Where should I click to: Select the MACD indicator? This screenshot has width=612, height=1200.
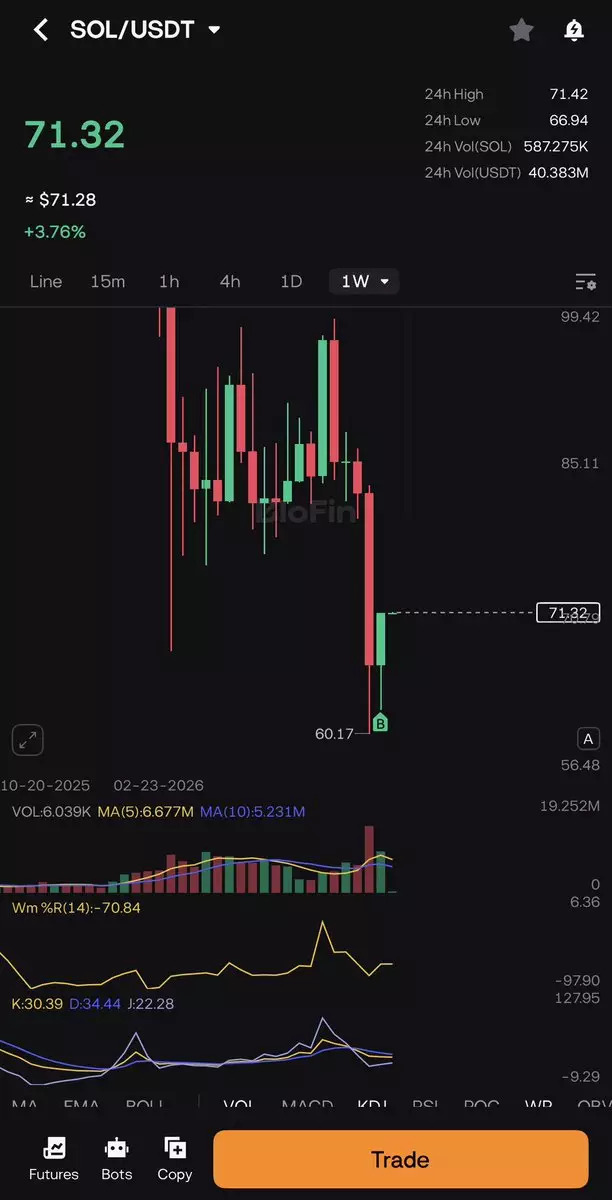tap(307, 1104)
